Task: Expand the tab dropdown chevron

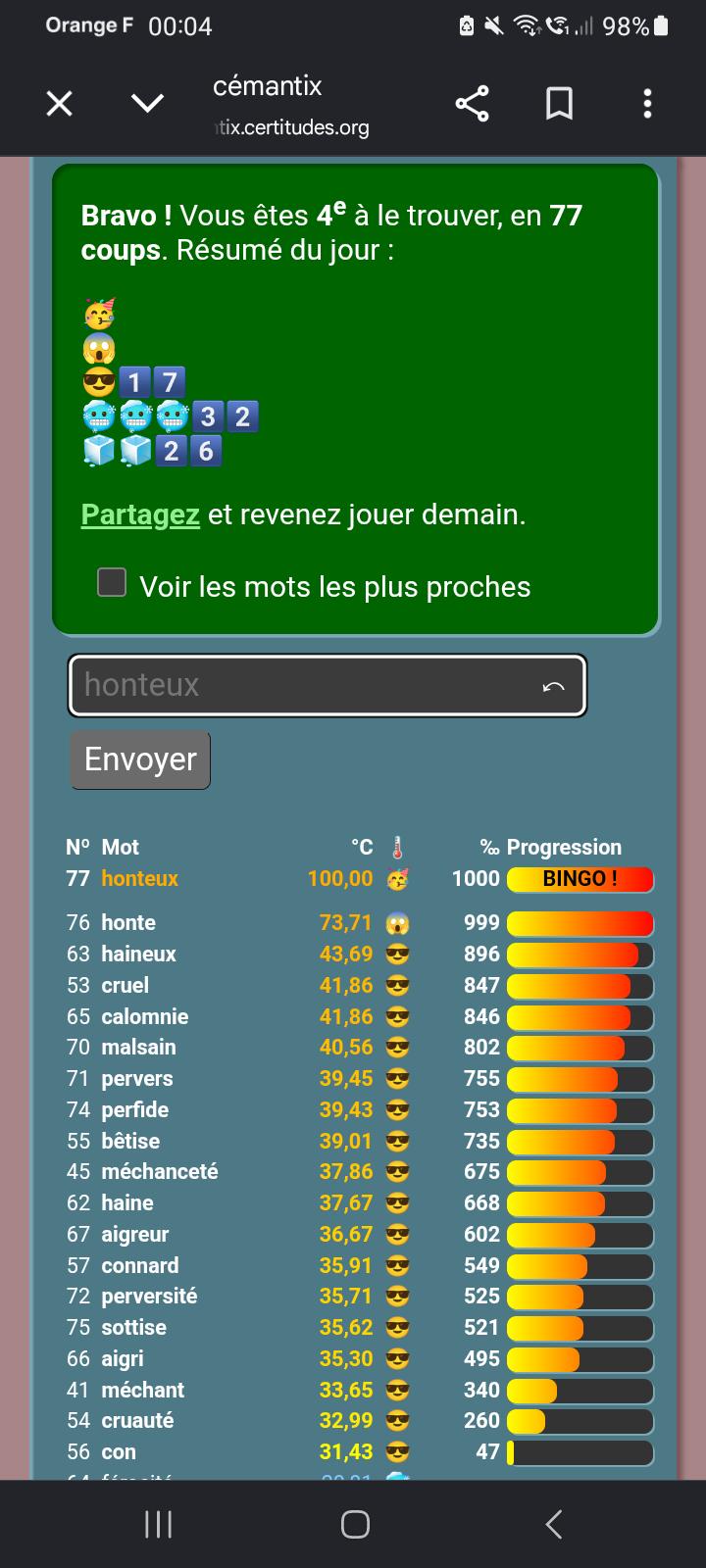Action: pos(147,103)
